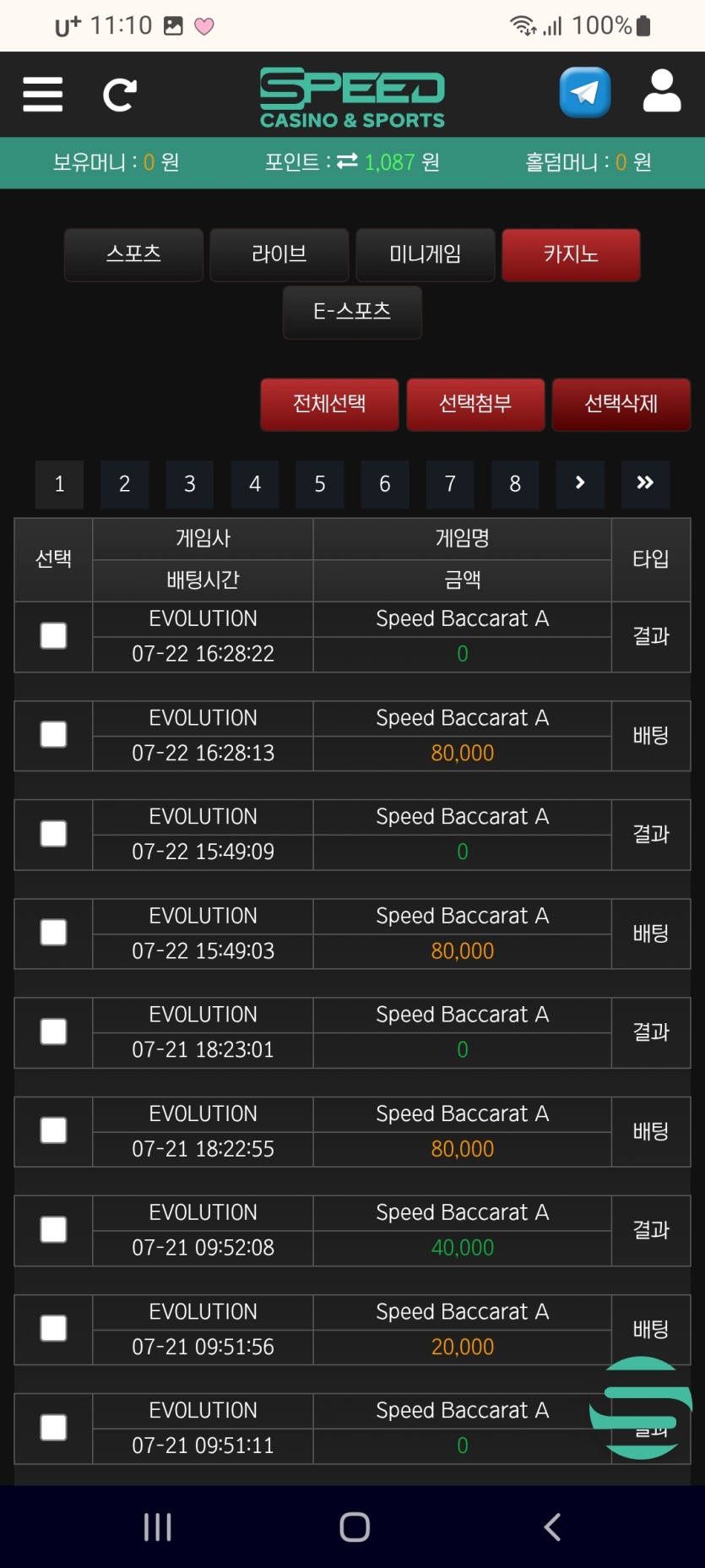This screenshot has height=1568, width=705.
Task: Tick the checkbox for 07-21 09:52:08
Action: [x=54, y=1229]
